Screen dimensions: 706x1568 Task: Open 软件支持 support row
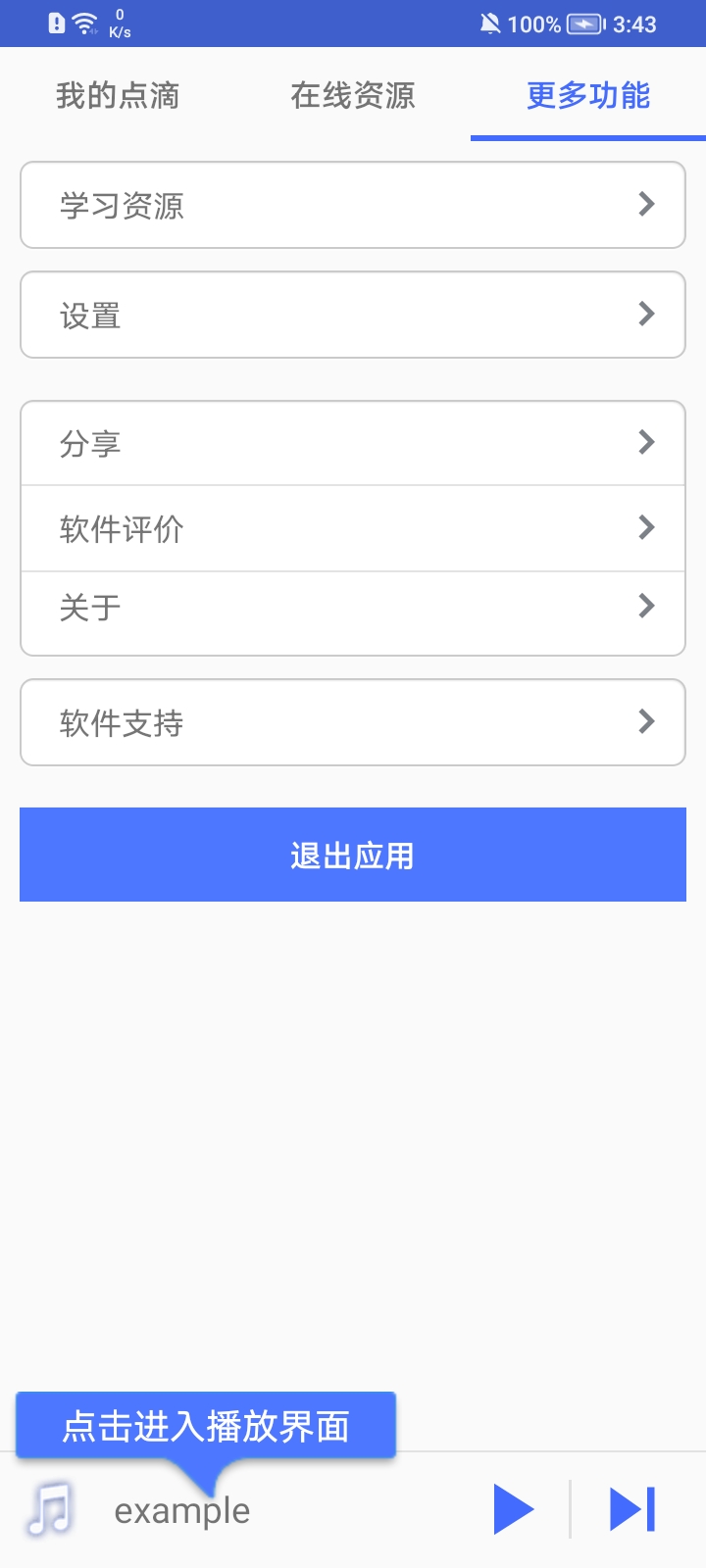click(x=353, y=722)
